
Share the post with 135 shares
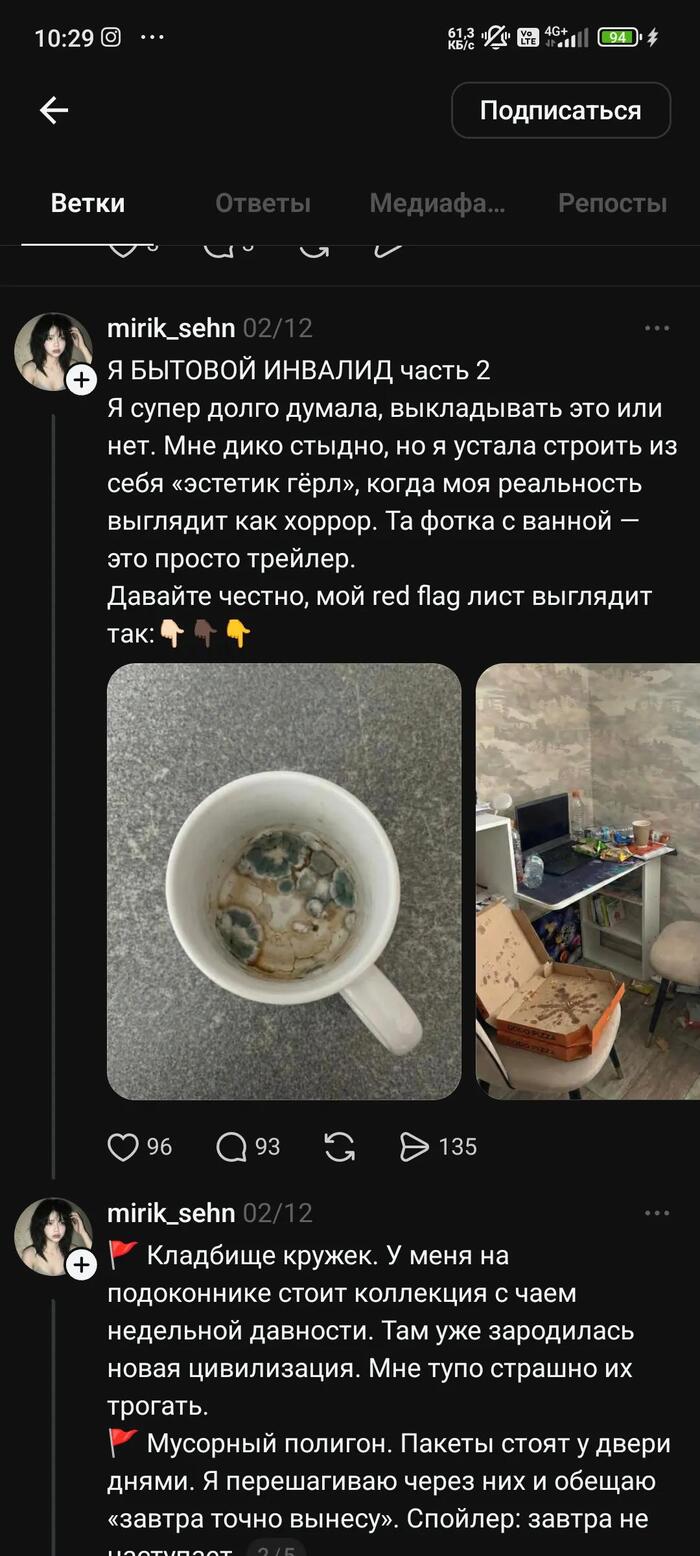coord(414,1147)
